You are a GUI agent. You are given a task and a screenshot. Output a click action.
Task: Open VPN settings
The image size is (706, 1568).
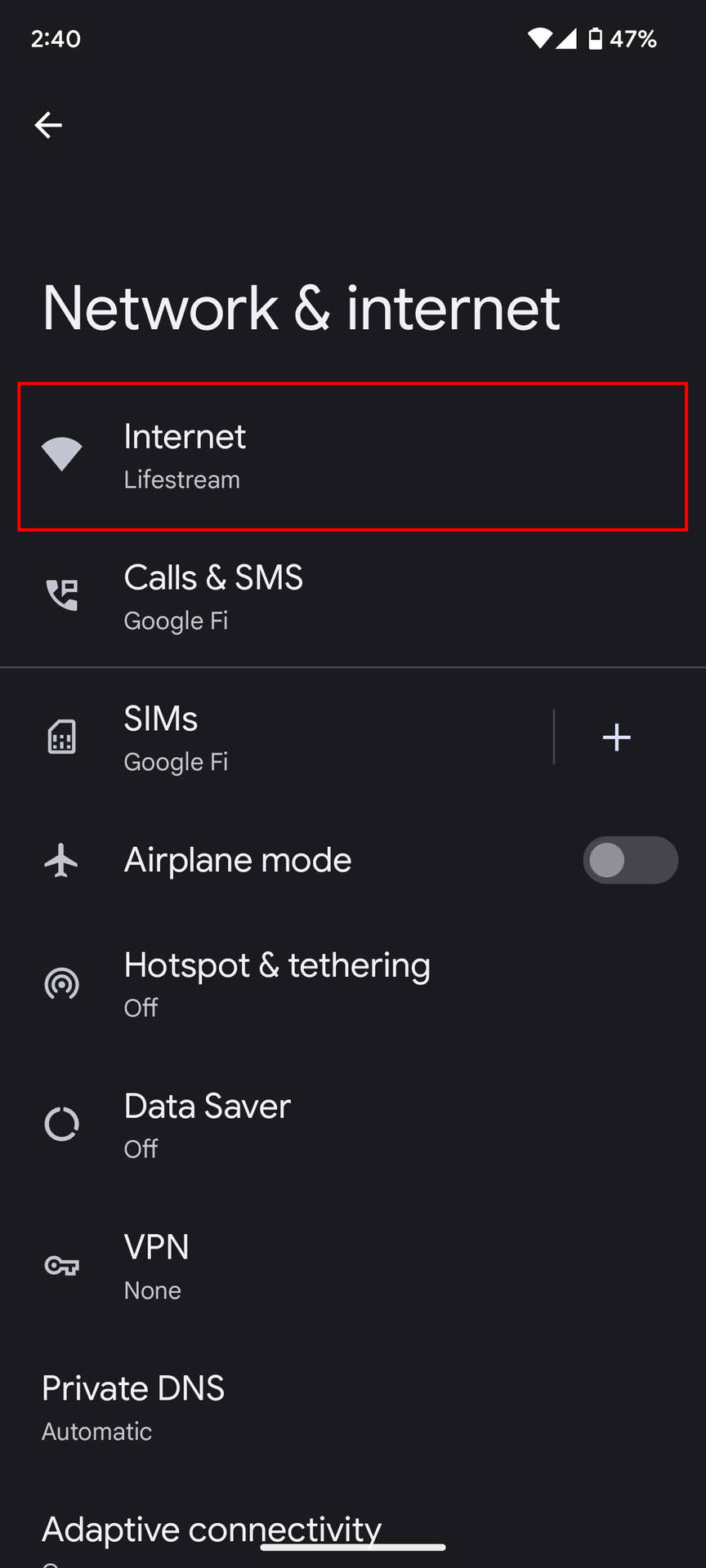(x=351, y=1267)
